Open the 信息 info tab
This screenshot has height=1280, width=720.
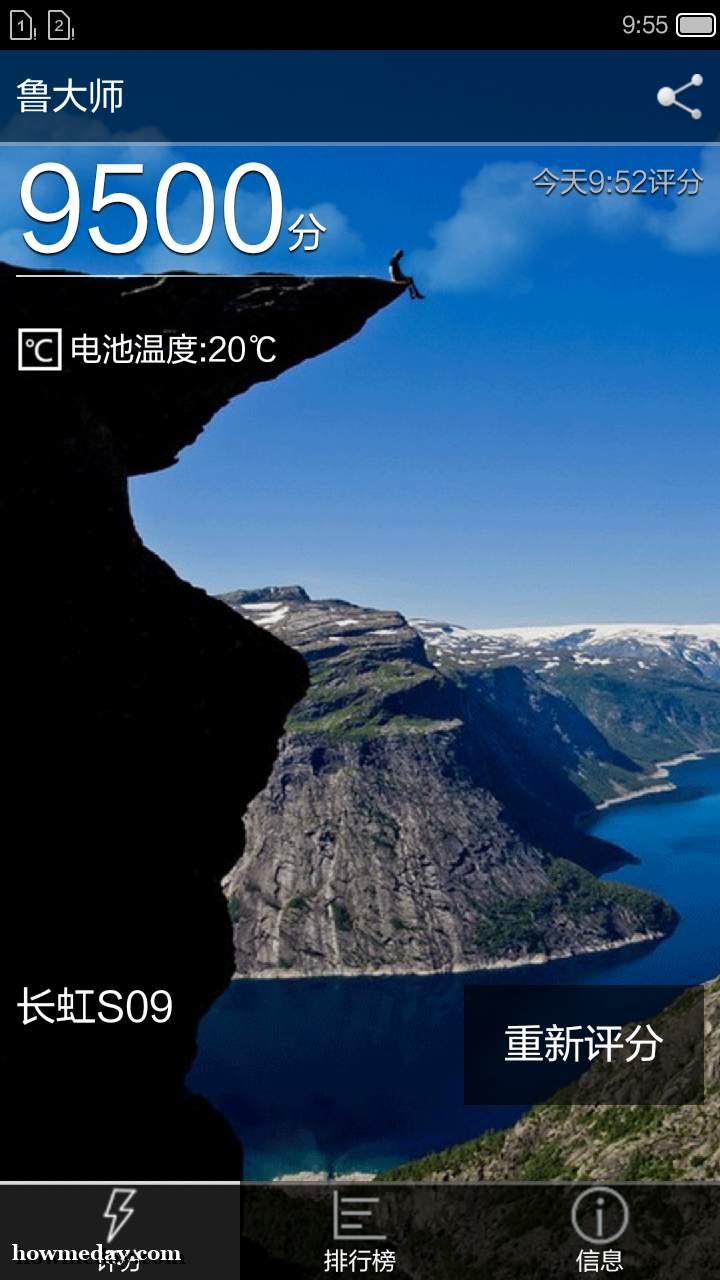[x=600, y=1232]
